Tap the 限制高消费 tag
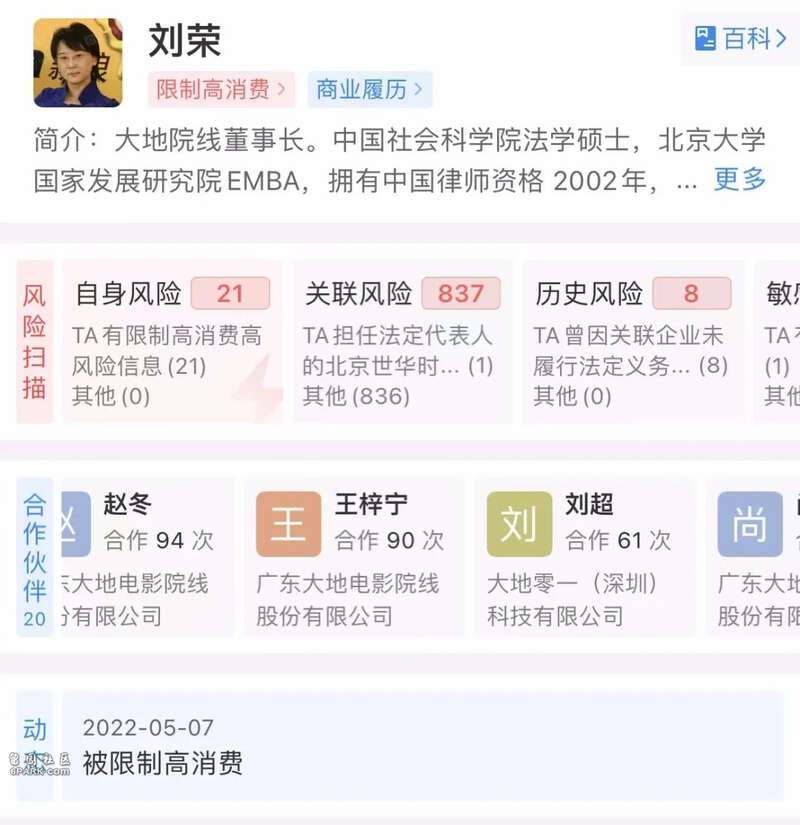 point(220,90)
